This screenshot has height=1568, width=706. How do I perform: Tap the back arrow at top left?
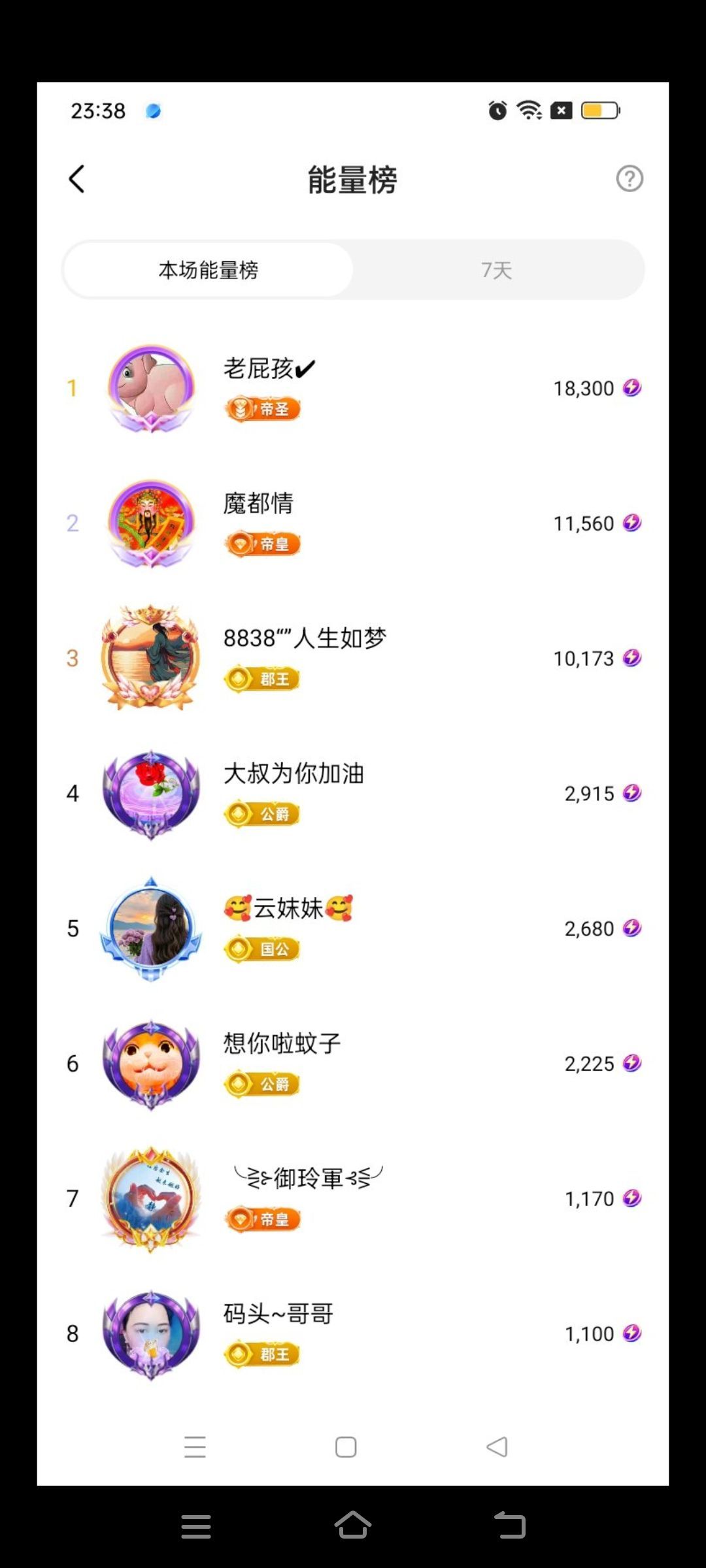coord(76,179)
